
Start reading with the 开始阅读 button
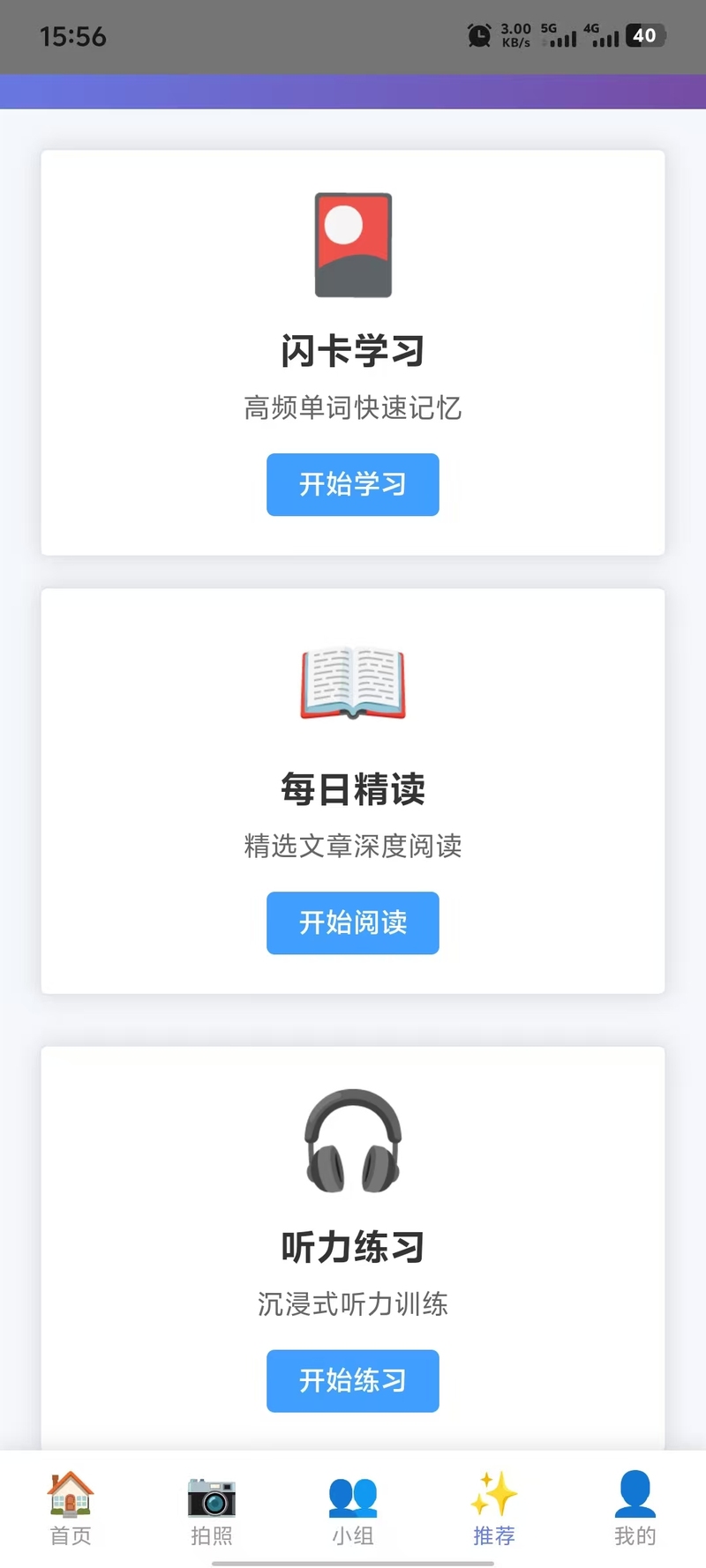pyautogui.click(x=352, y=922)
